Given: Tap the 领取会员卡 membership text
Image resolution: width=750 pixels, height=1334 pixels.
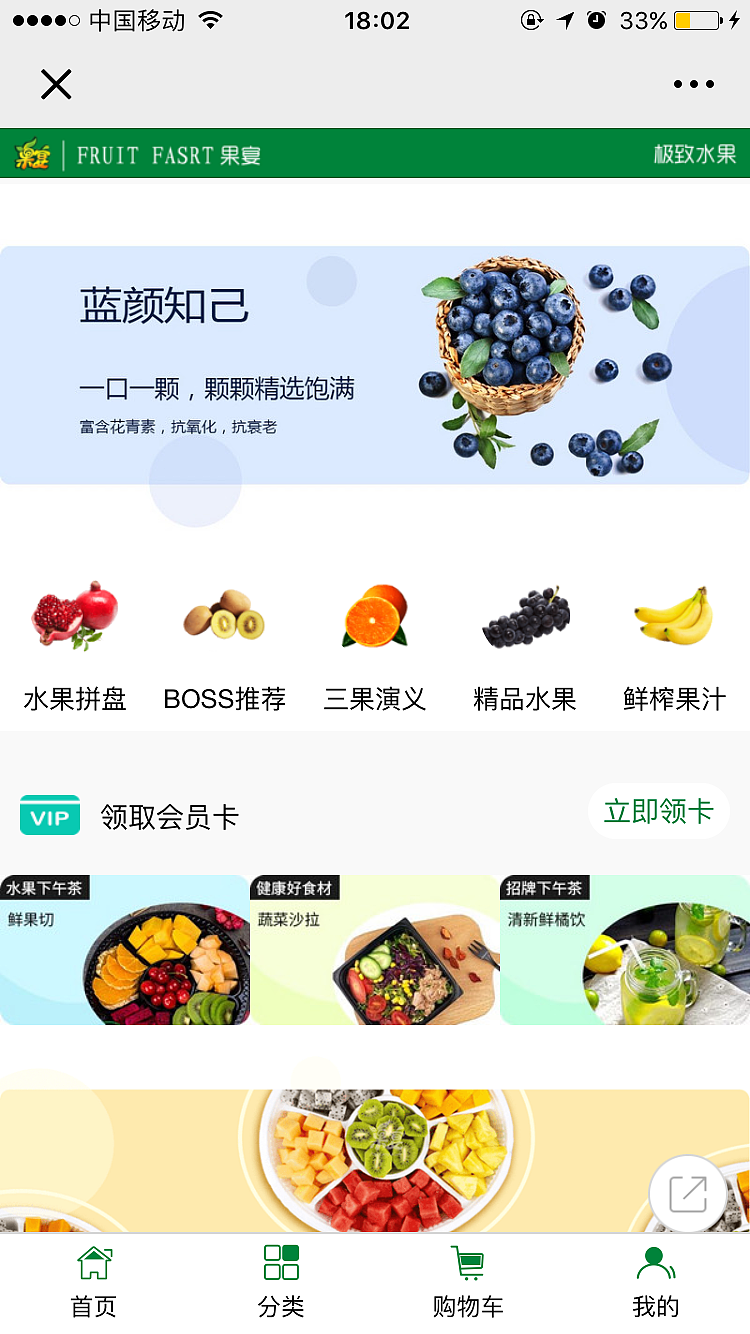Looking at the screenshot, I should [168, 815].
